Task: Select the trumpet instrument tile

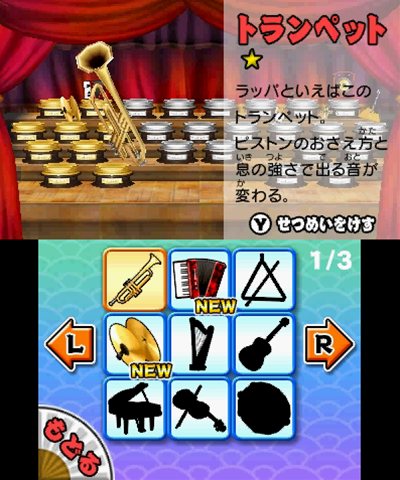Action: (135, 280)
